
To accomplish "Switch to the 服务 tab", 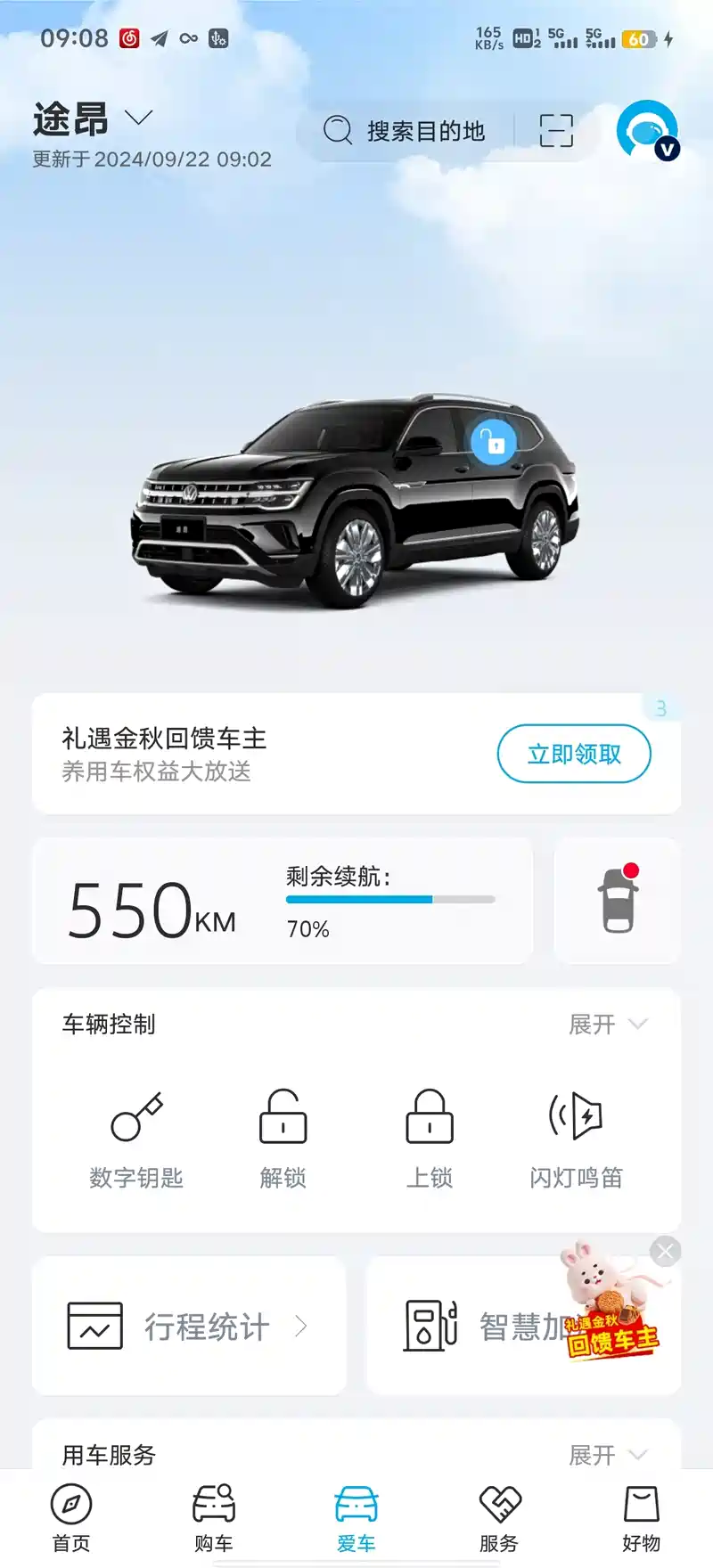I will pyautogui.click(x=499, y=1518).
